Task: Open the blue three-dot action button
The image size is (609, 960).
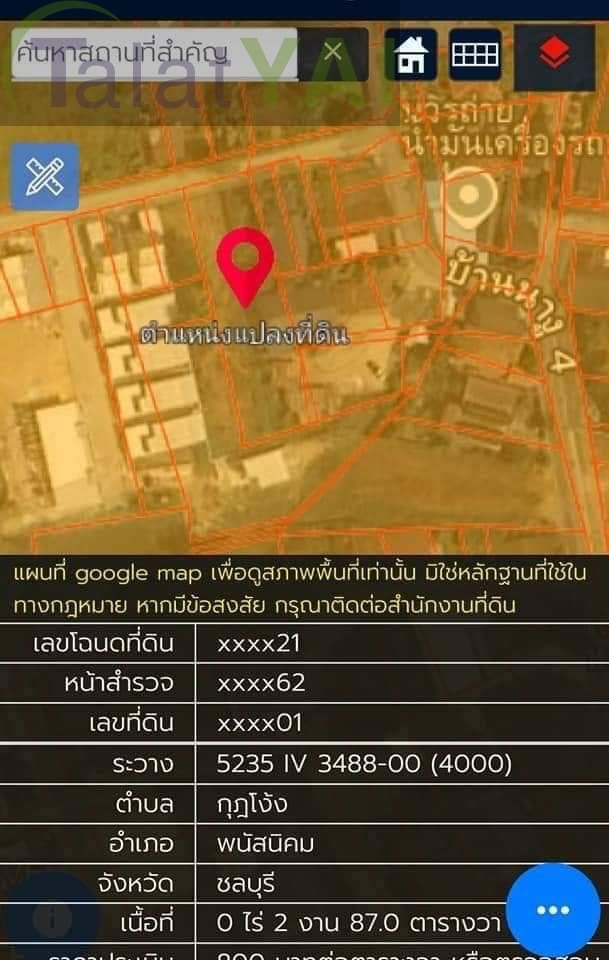Action: (553, 909)
